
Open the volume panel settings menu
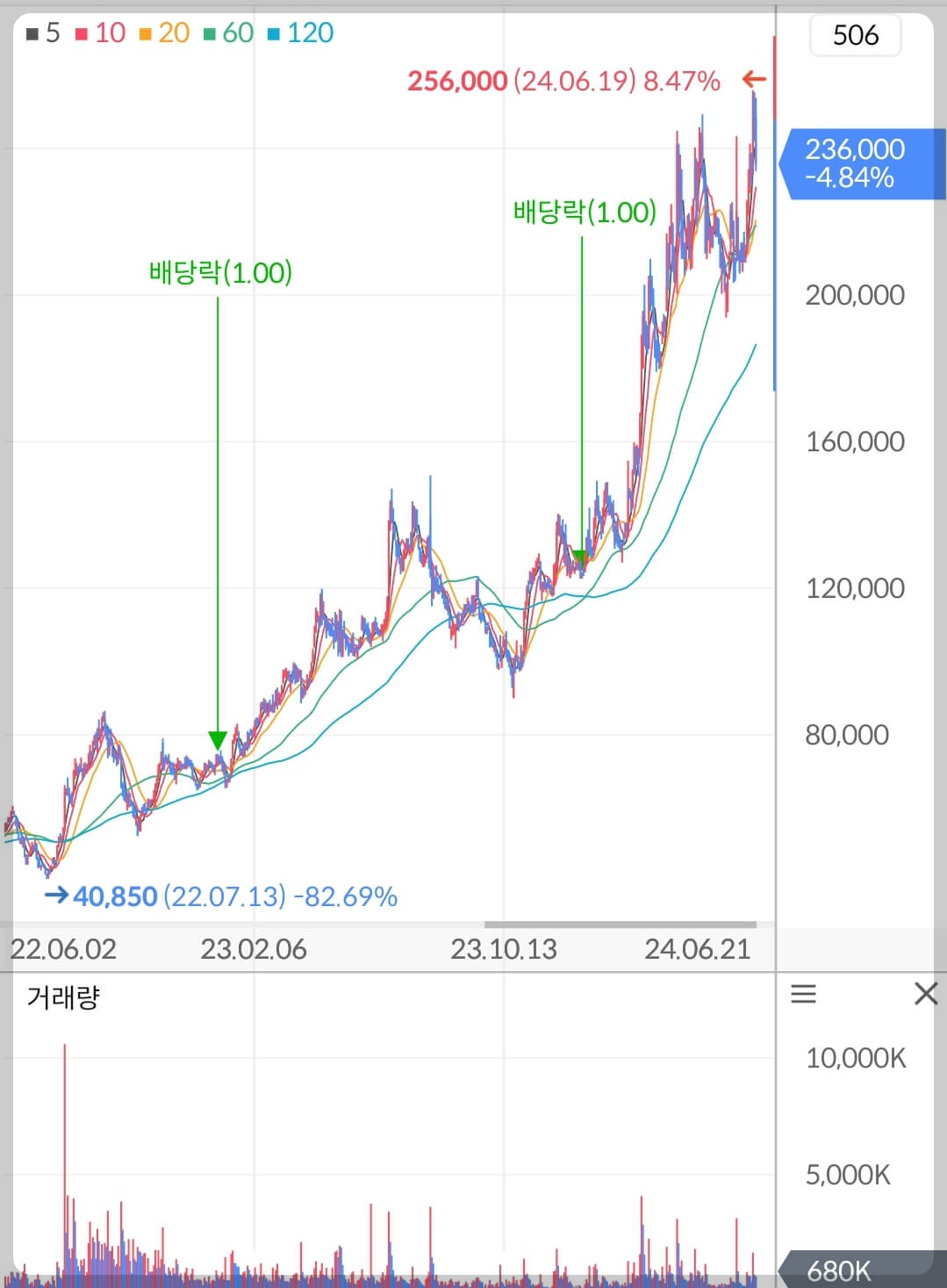[803, 994]
